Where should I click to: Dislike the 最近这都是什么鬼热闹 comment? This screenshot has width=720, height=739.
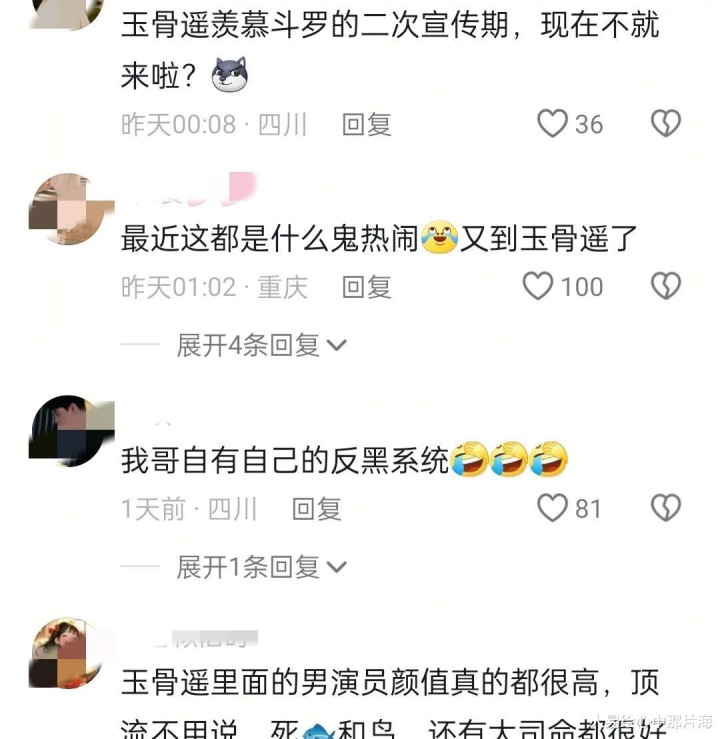[666, 286]
